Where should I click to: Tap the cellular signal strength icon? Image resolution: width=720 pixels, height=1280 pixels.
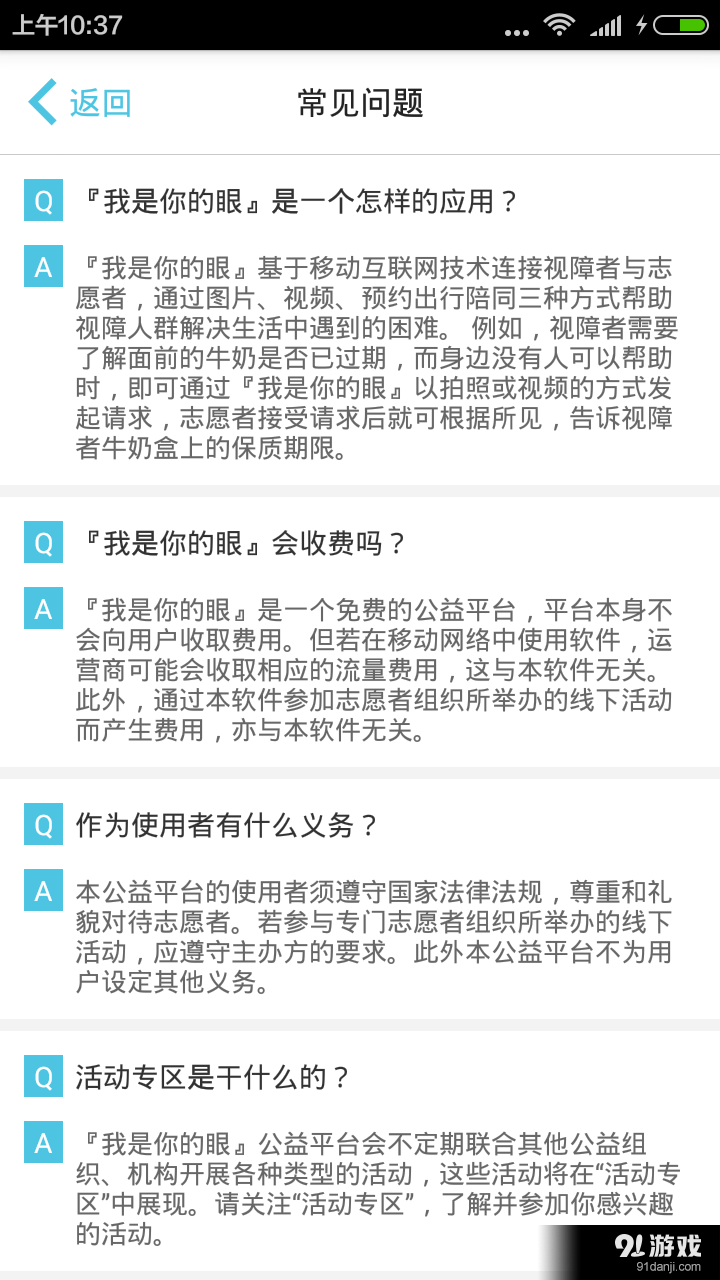pos(608,26)
